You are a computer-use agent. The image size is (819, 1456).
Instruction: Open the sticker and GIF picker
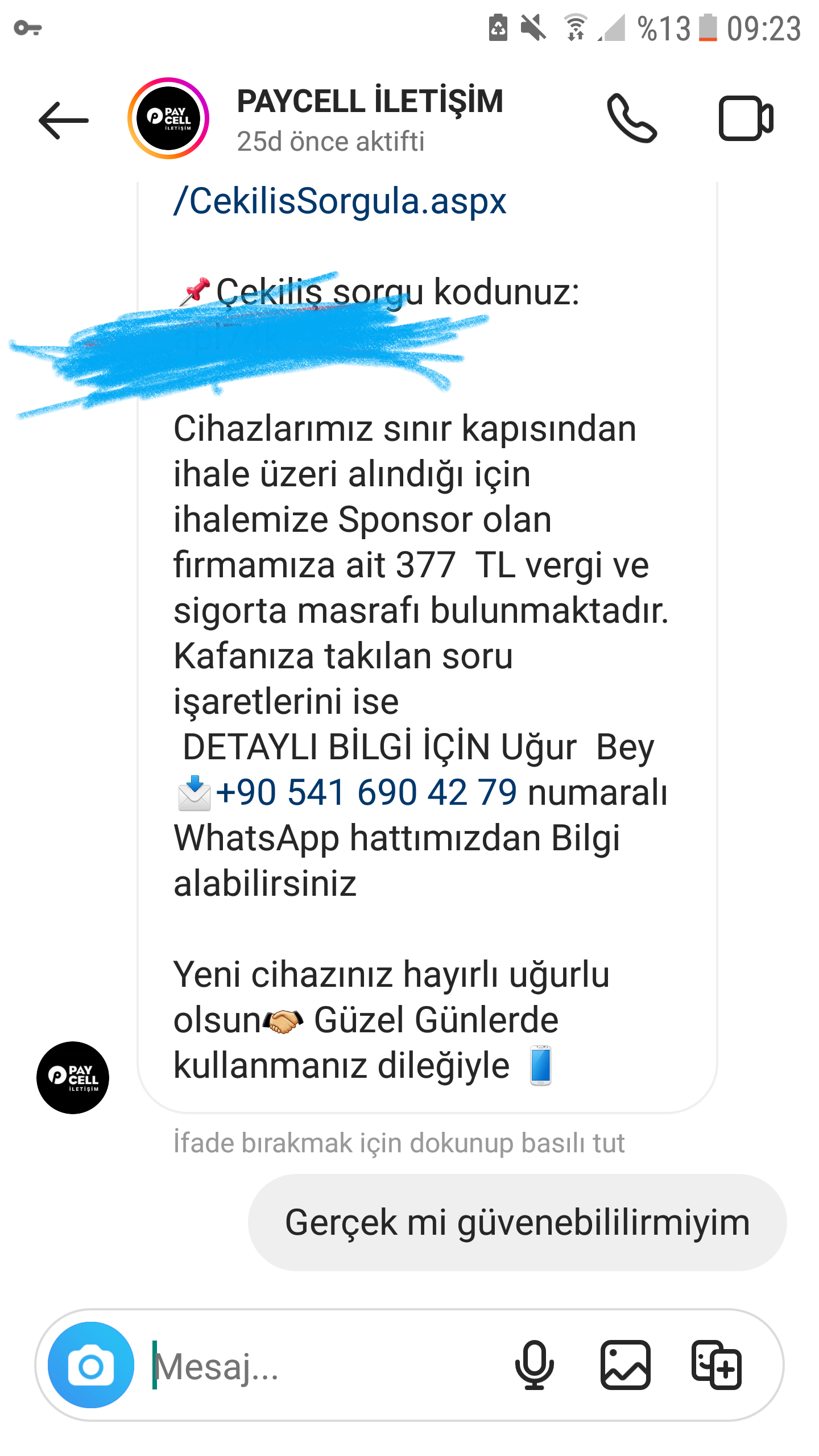717,1365
